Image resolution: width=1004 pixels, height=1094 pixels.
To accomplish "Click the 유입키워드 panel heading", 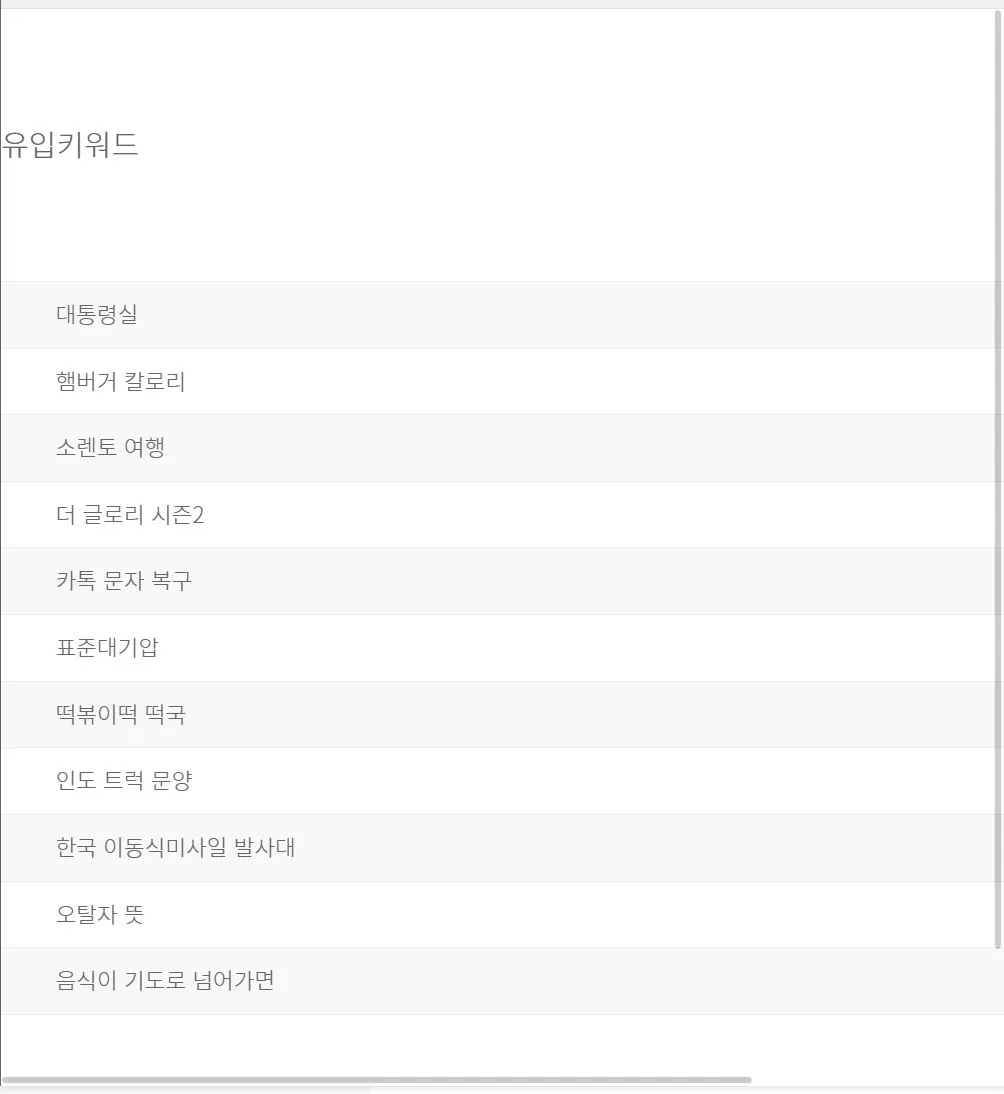I will (x=71, y=144).
